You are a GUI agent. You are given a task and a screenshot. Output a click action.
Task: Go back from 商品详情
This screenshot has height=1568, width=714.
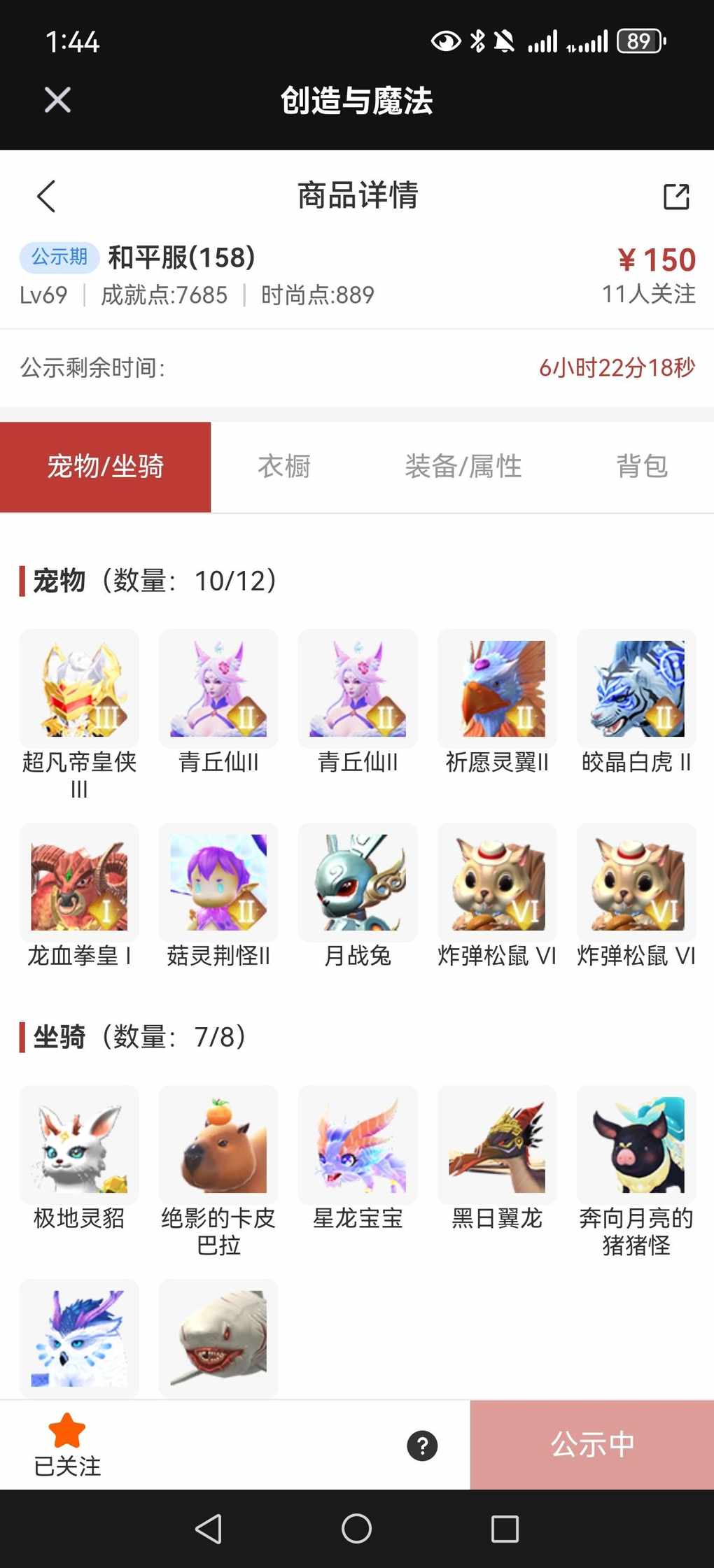[x=46, y=196]
